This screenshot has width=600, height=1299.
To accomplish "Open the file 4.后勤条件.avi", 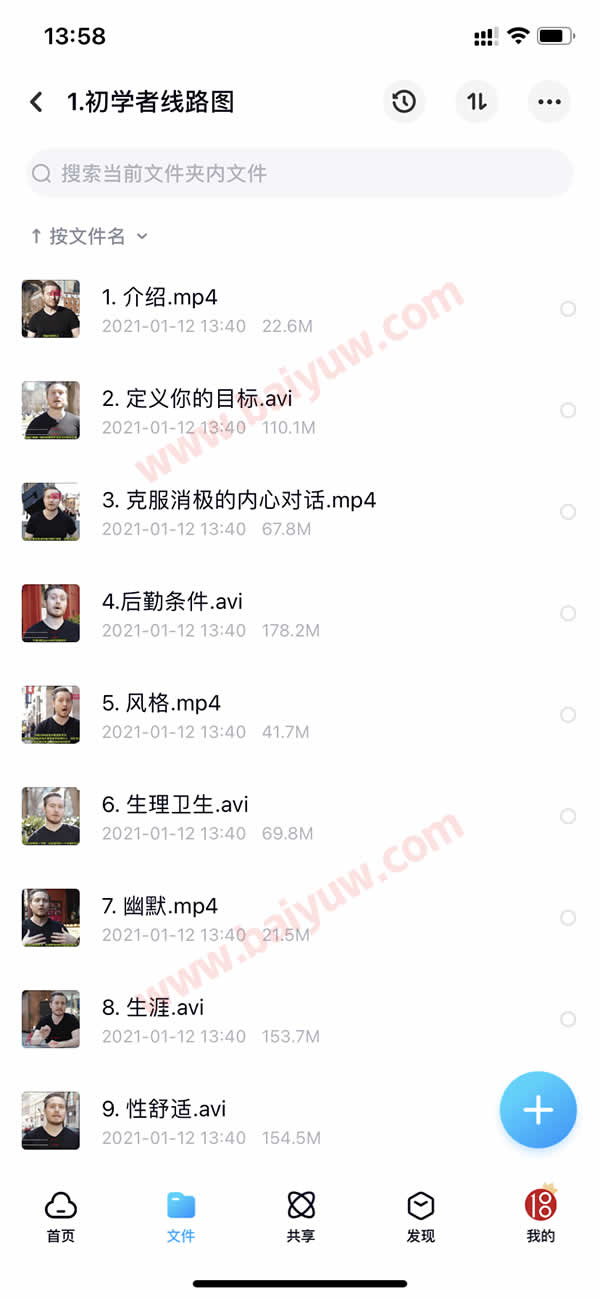I will pyautogui.click(x=172, y=602).
